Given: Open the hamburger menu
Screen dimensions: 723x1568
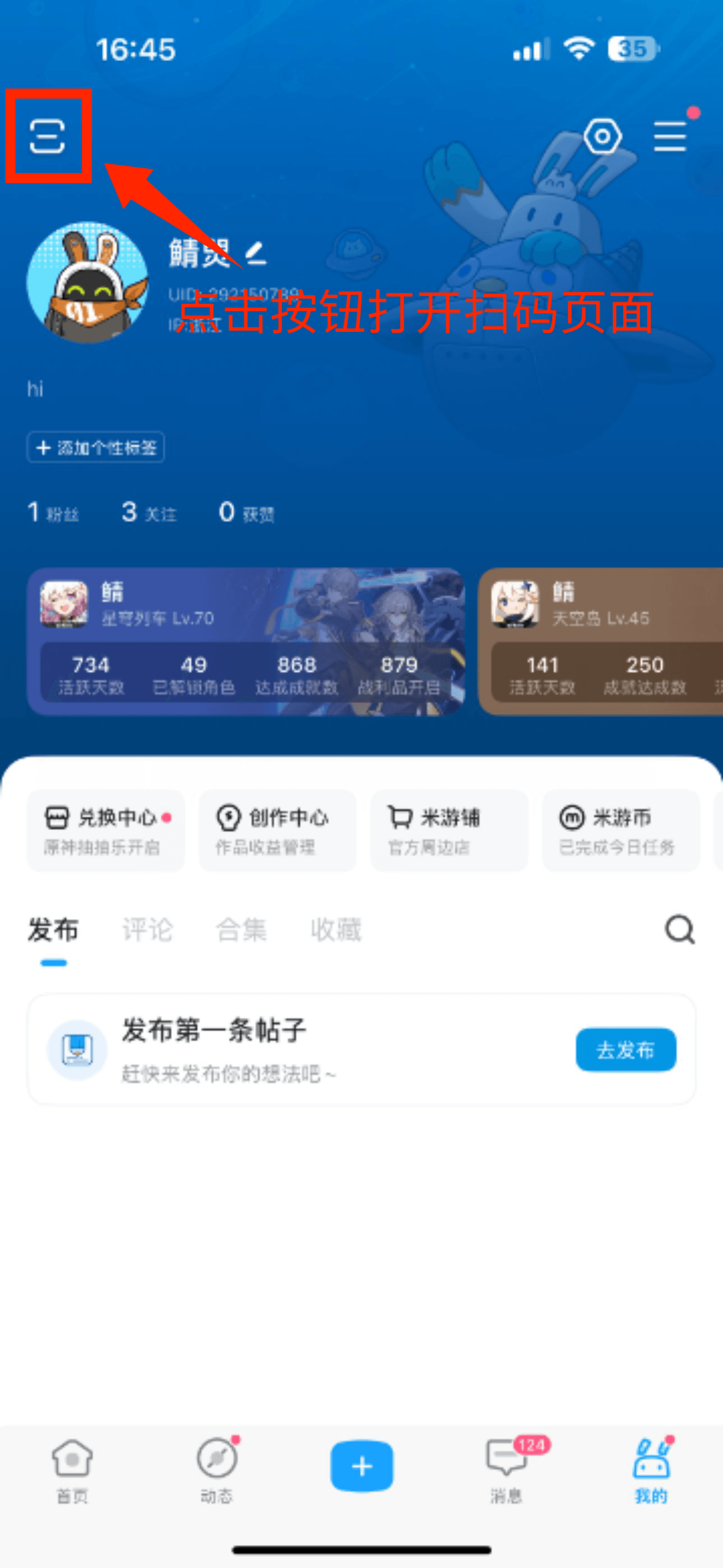Looking at the screenshot, I should point(669,136).
